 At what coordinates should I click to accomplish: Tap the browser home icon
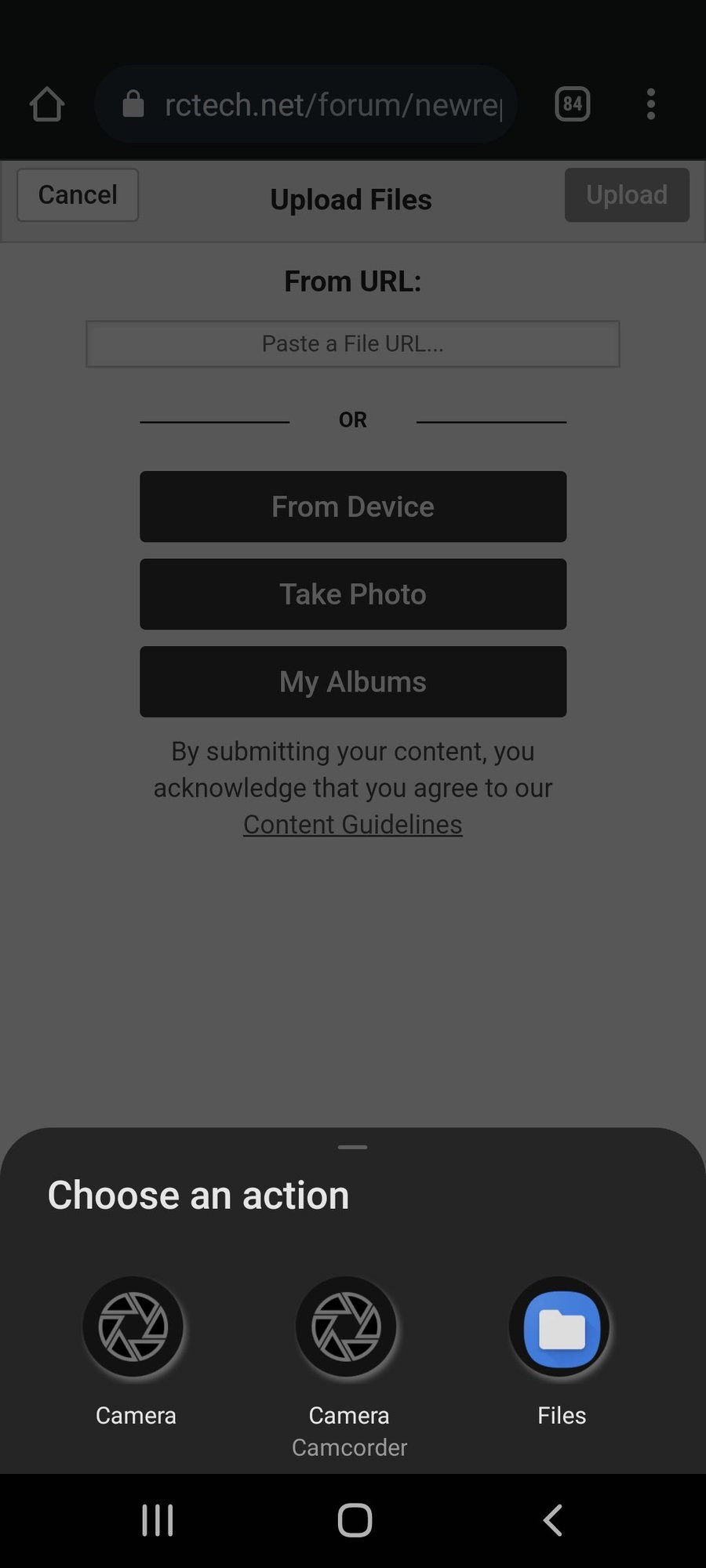coord(47,104)
